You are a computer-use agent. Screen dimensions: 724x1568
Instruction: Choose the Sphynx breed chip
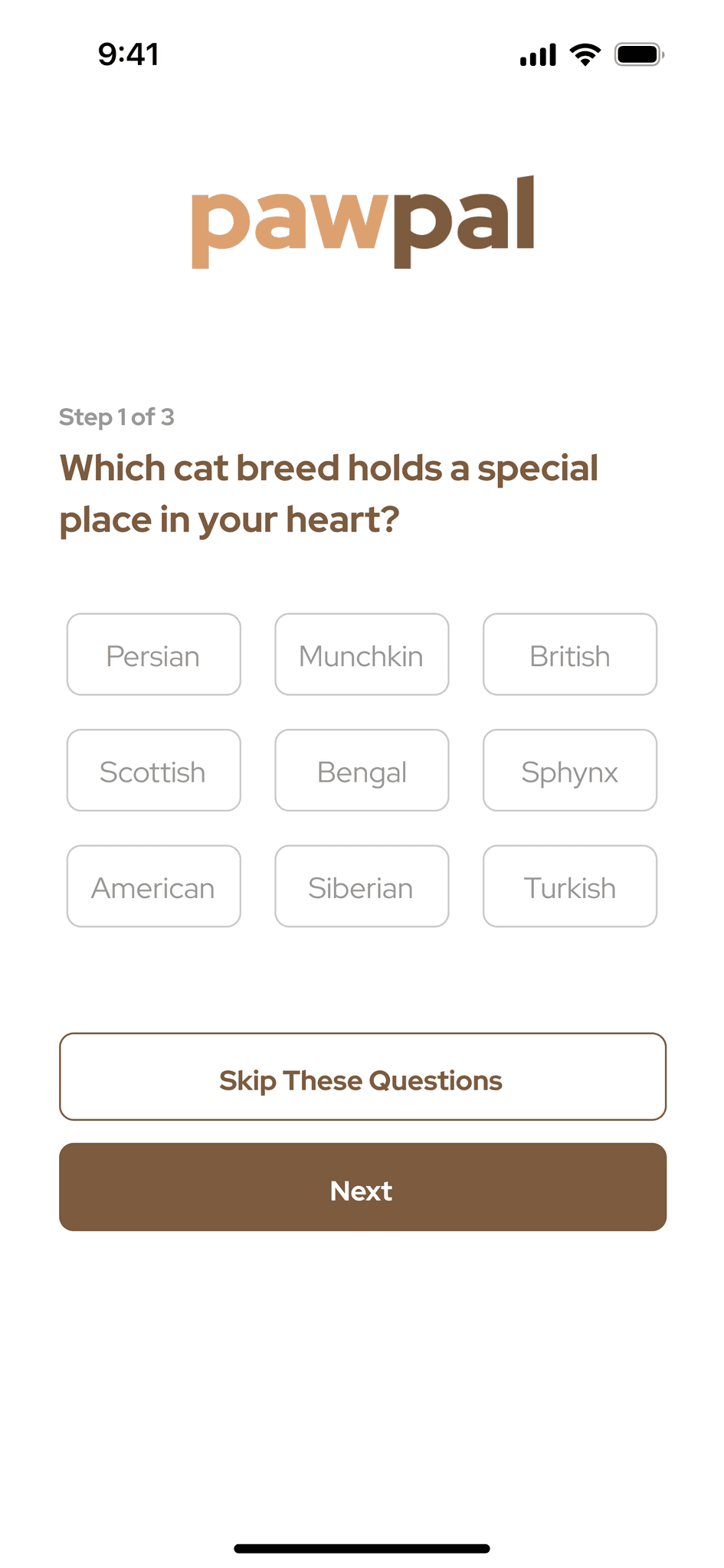[x=570, y=770]
